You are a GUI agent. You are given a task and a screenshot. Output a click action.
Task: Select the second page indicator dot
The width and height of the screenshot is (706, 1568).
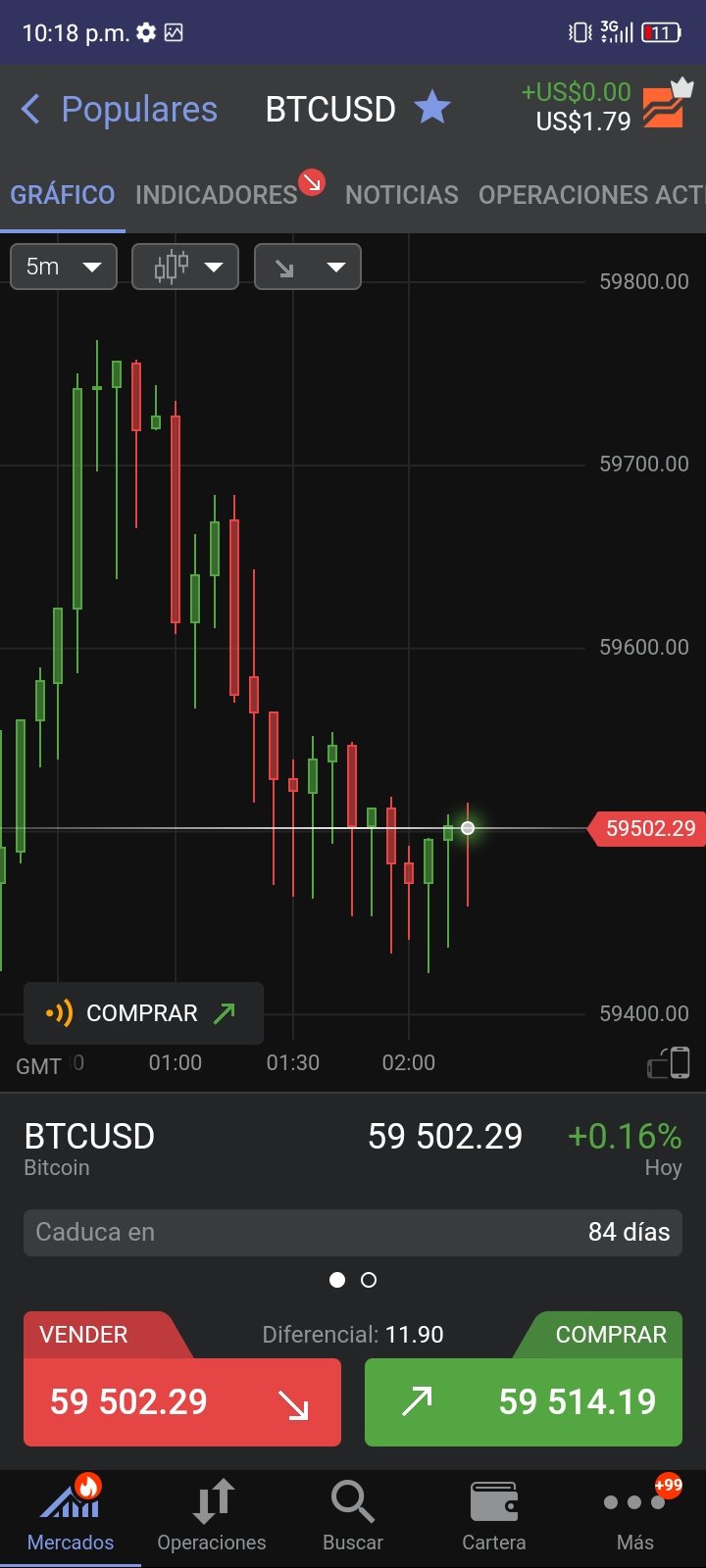(369, 1280)
